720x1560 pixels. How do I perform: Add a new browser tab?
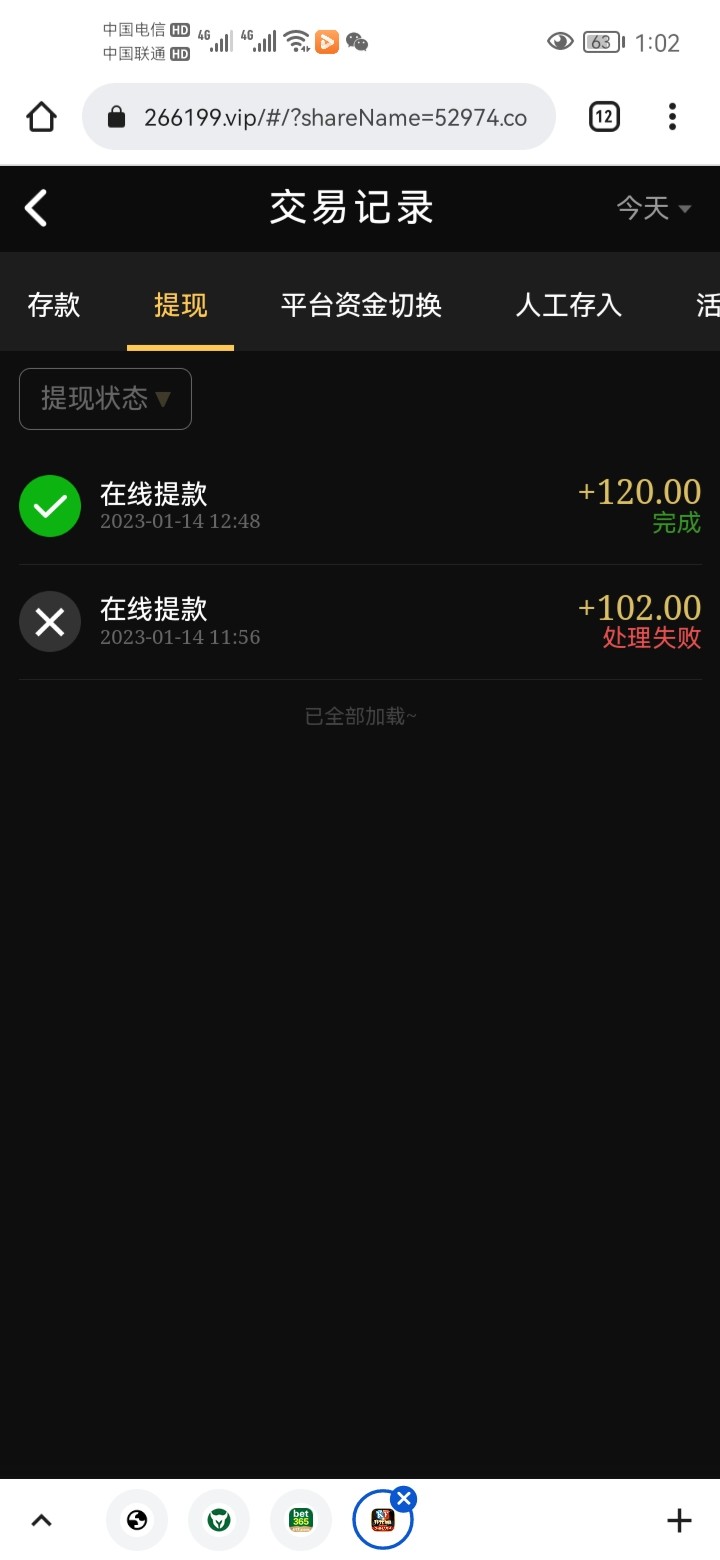679,1521
